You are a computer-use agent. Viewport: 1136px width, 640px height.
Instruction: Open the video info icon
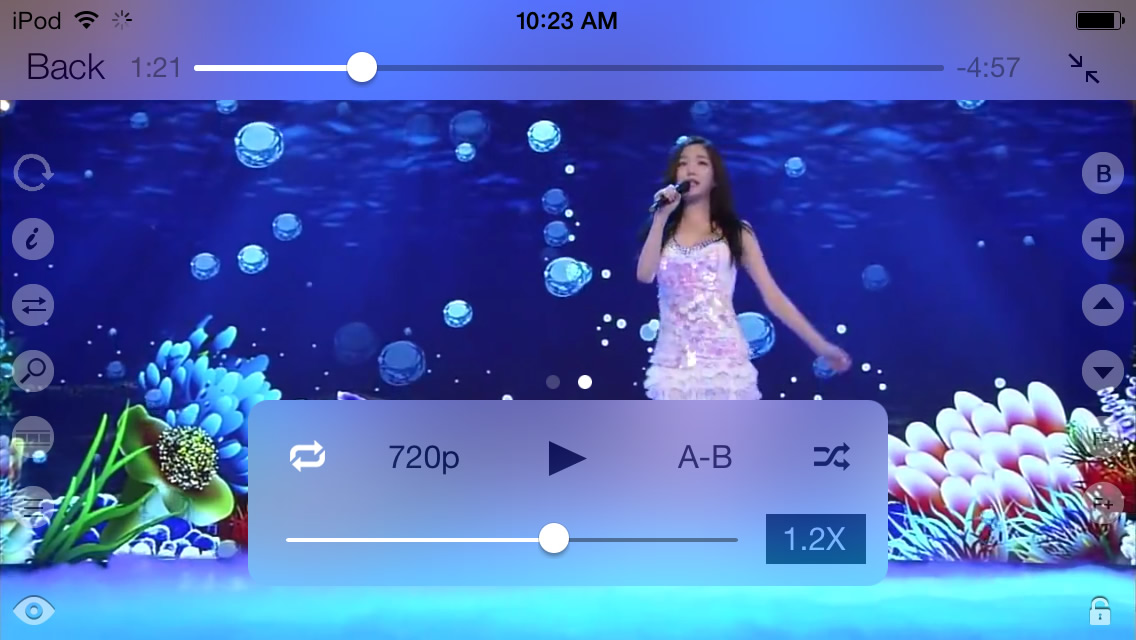[33, 240]
